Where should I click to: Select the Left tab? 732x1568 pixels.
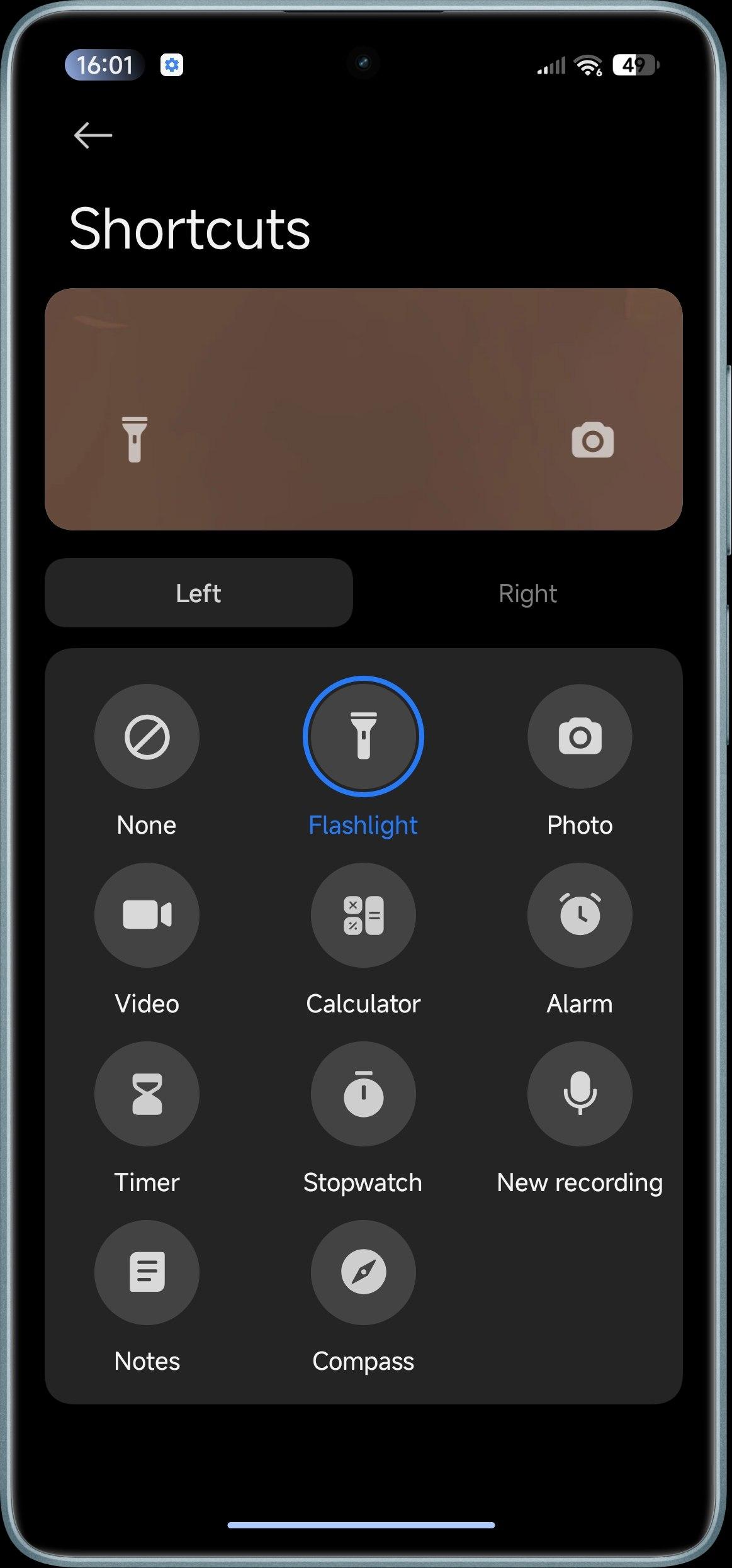(199, 593)
